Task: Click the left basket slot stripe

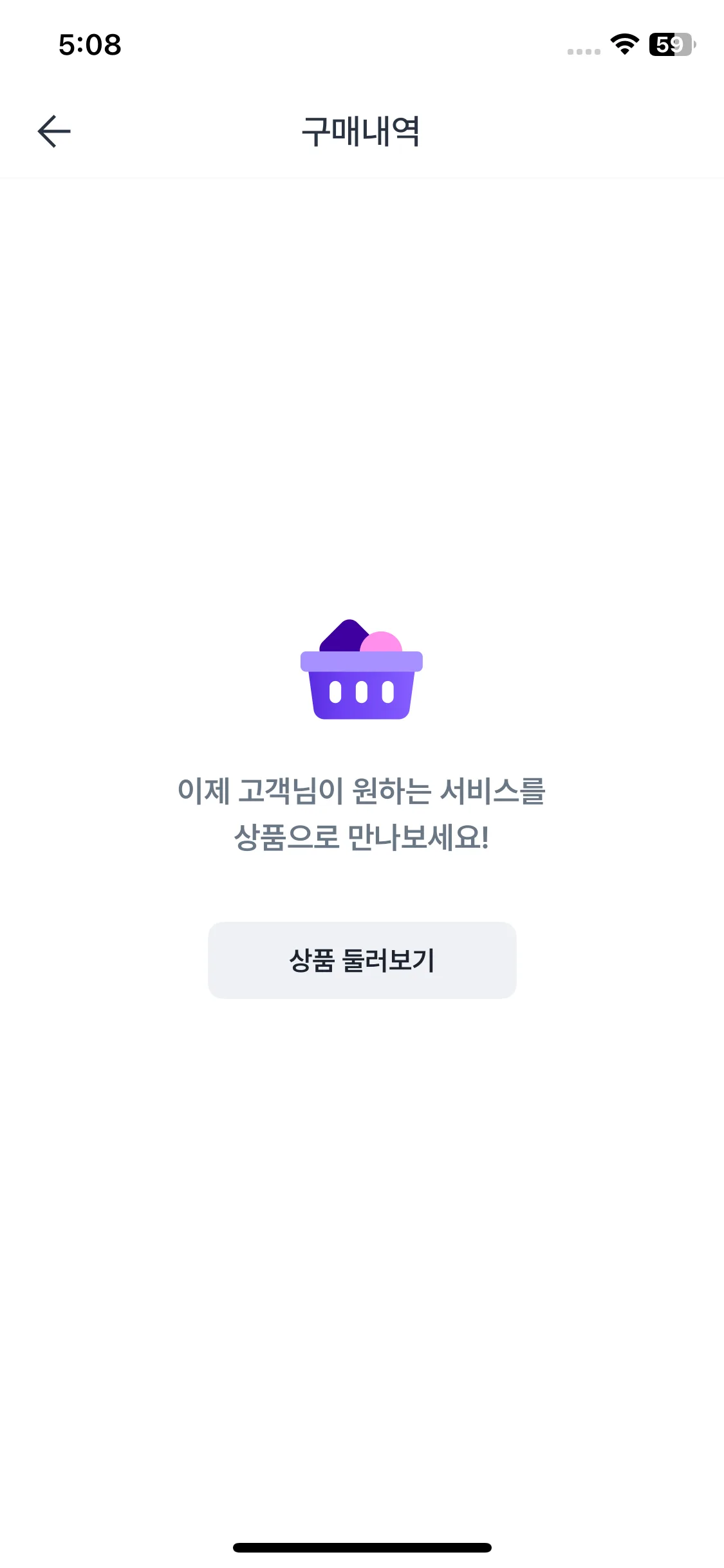Action: click(x=337, y=692)
